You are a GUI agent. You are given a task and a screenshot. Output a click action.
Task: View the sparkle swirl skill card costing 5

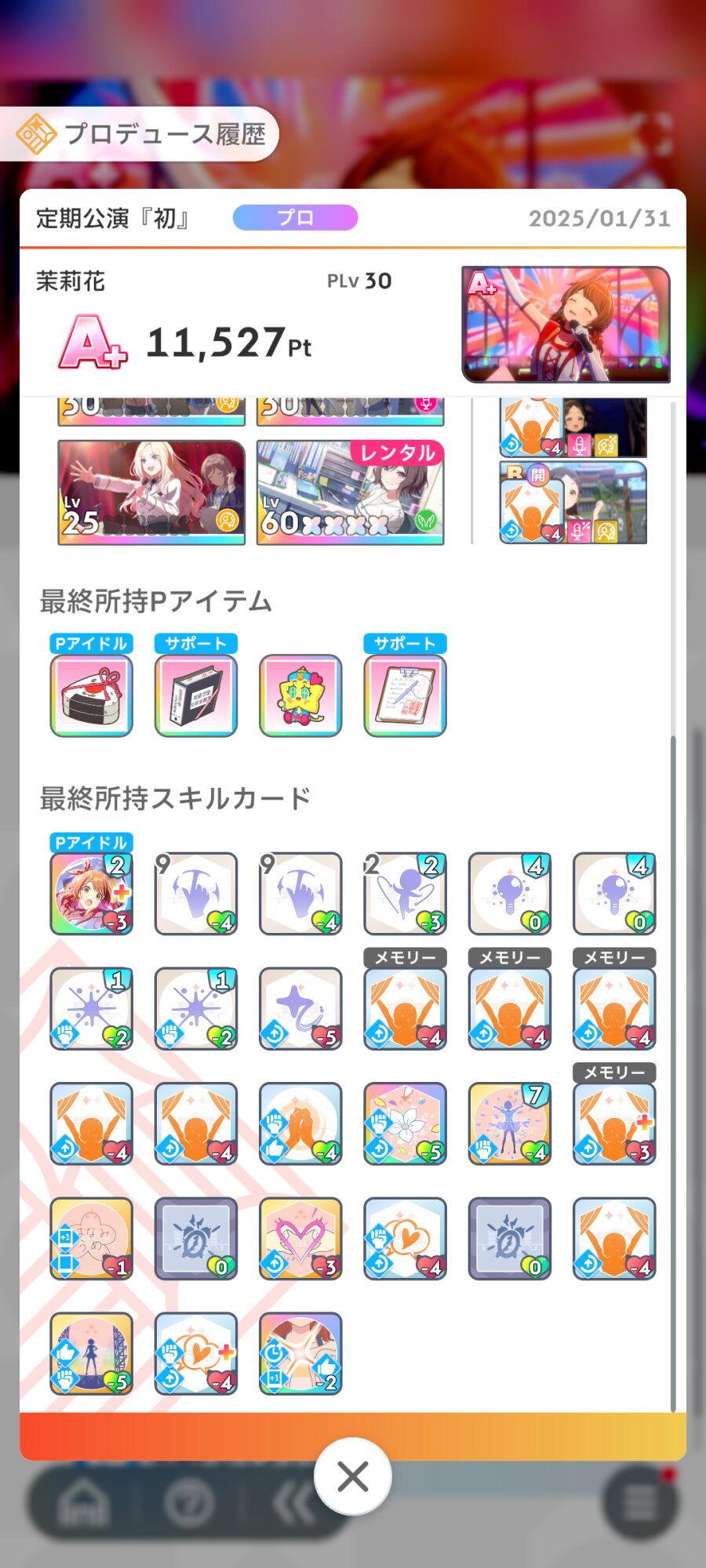(x=300, y=1009)
